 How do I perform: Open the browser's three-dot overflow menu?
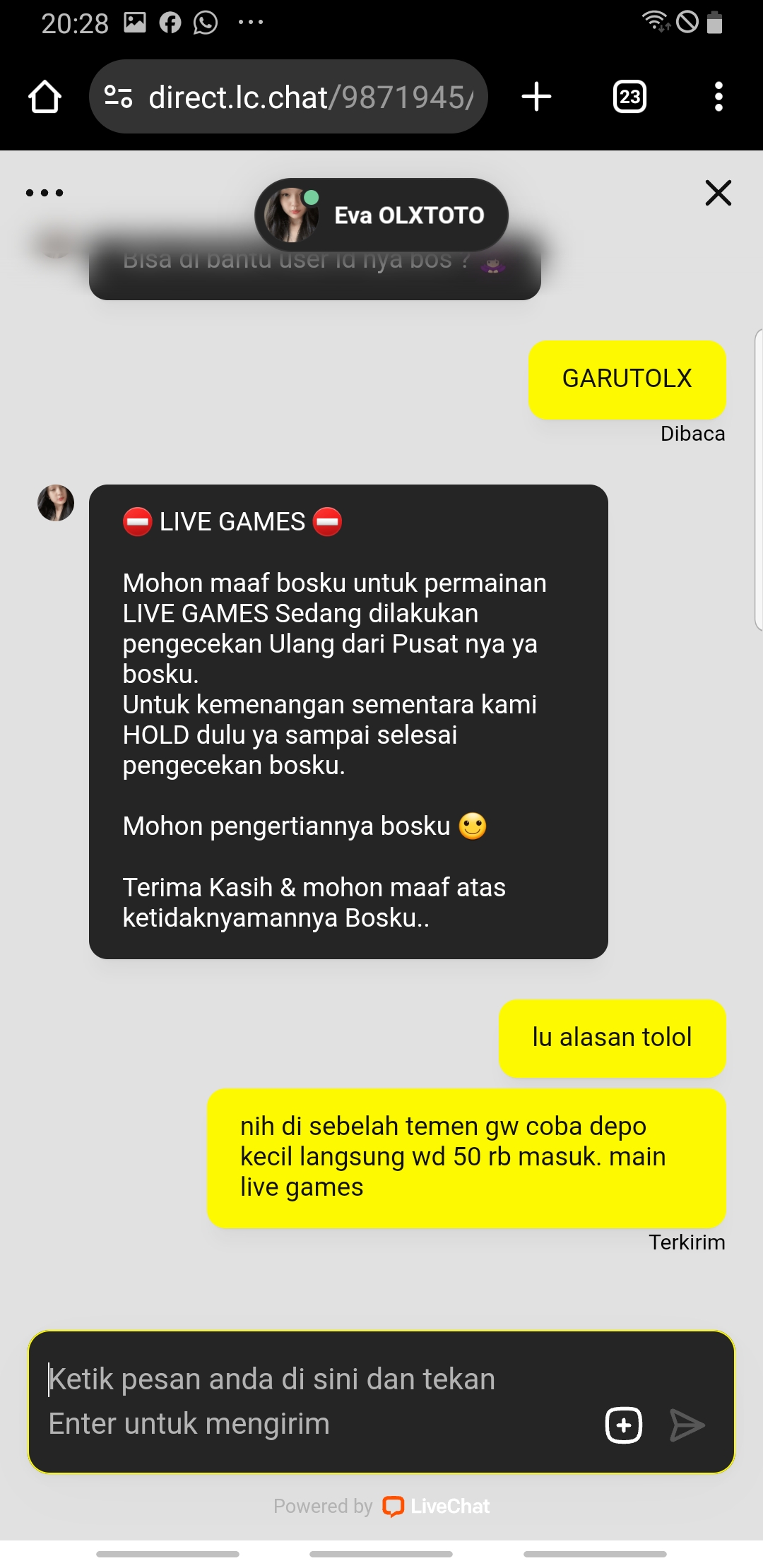coord(718,97)
